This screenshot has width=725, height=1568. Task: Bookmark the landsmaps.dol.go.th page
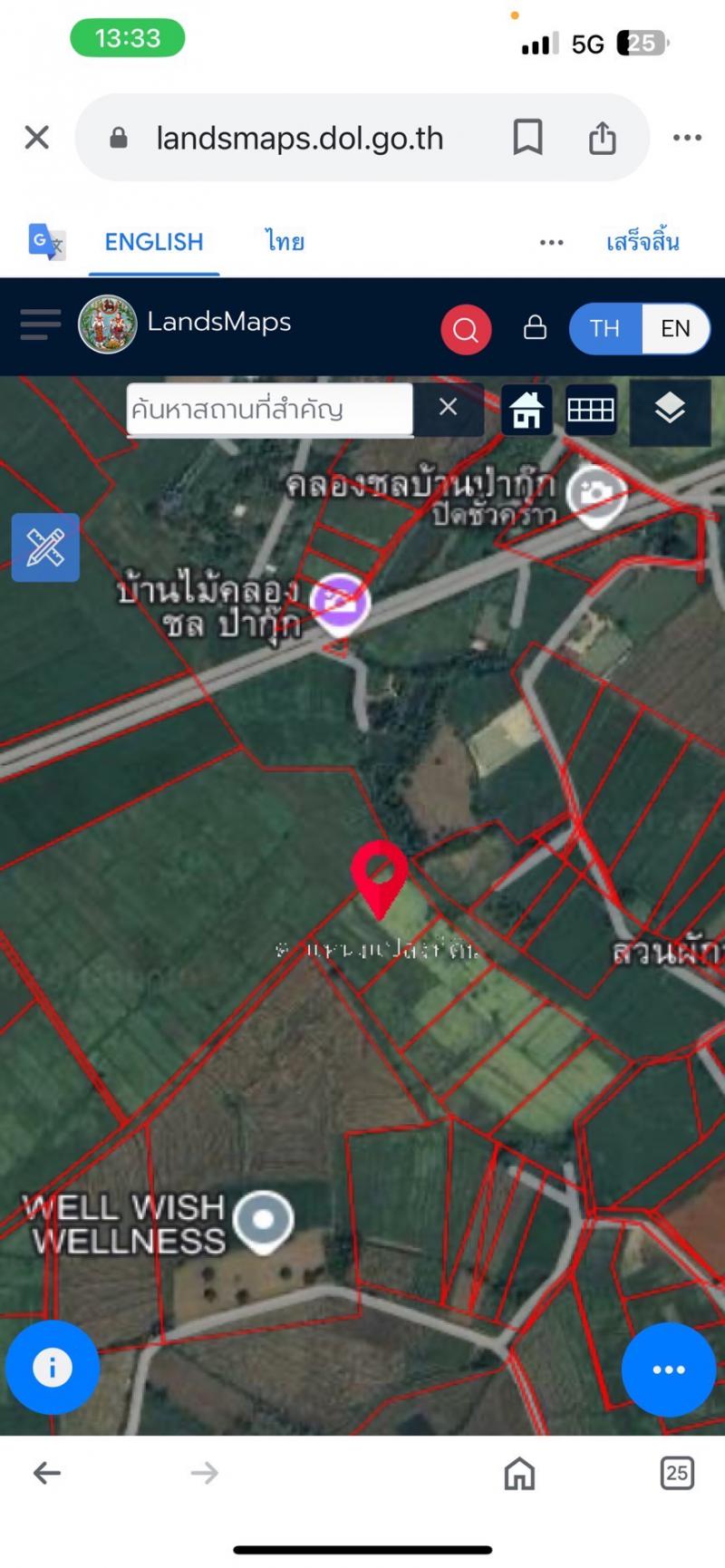click(527, 138)
